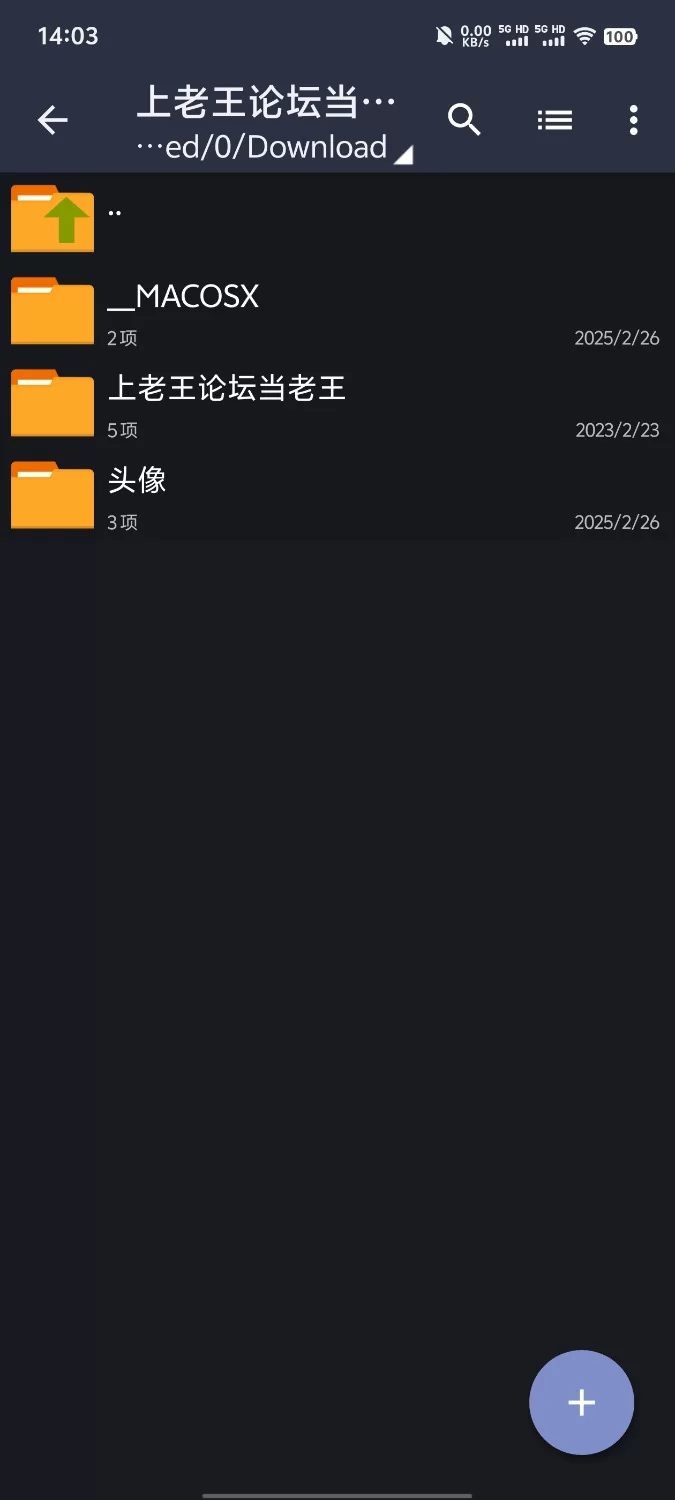Go back using the arrow icon
675x1500 pixels.
52,121
